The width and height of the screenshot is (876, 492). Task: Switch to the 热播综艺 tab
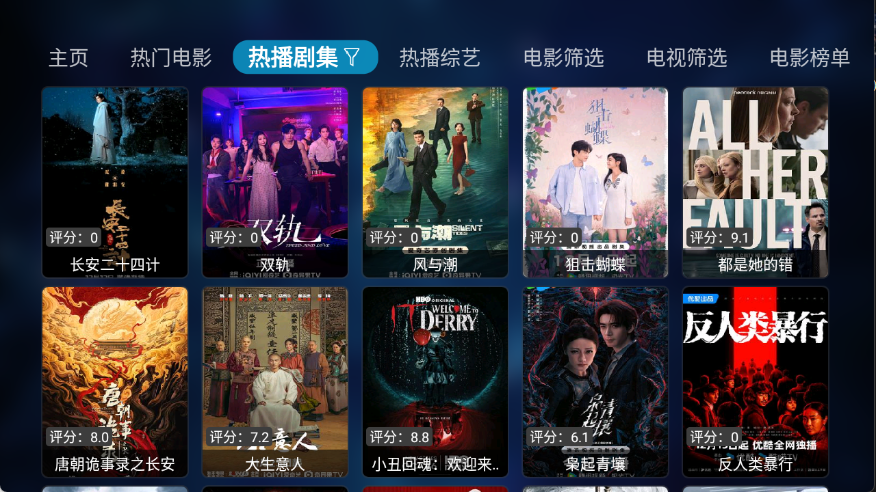click(x=440, y=58)
